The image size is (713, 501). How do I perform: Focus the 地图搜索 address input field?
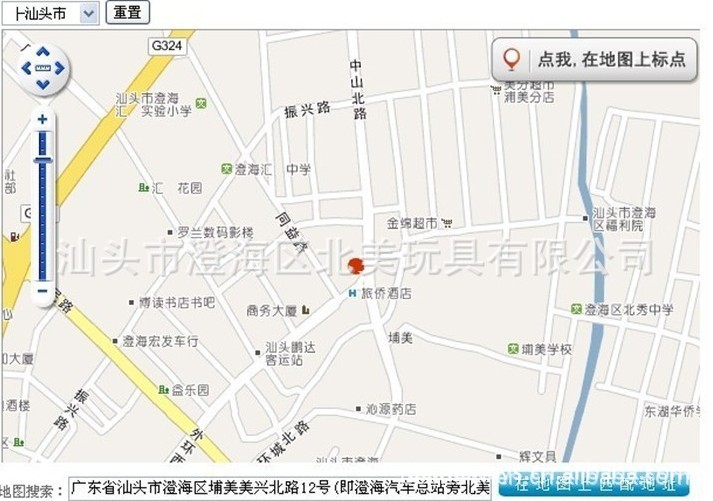pyautogui.click(x=282, y=488)
